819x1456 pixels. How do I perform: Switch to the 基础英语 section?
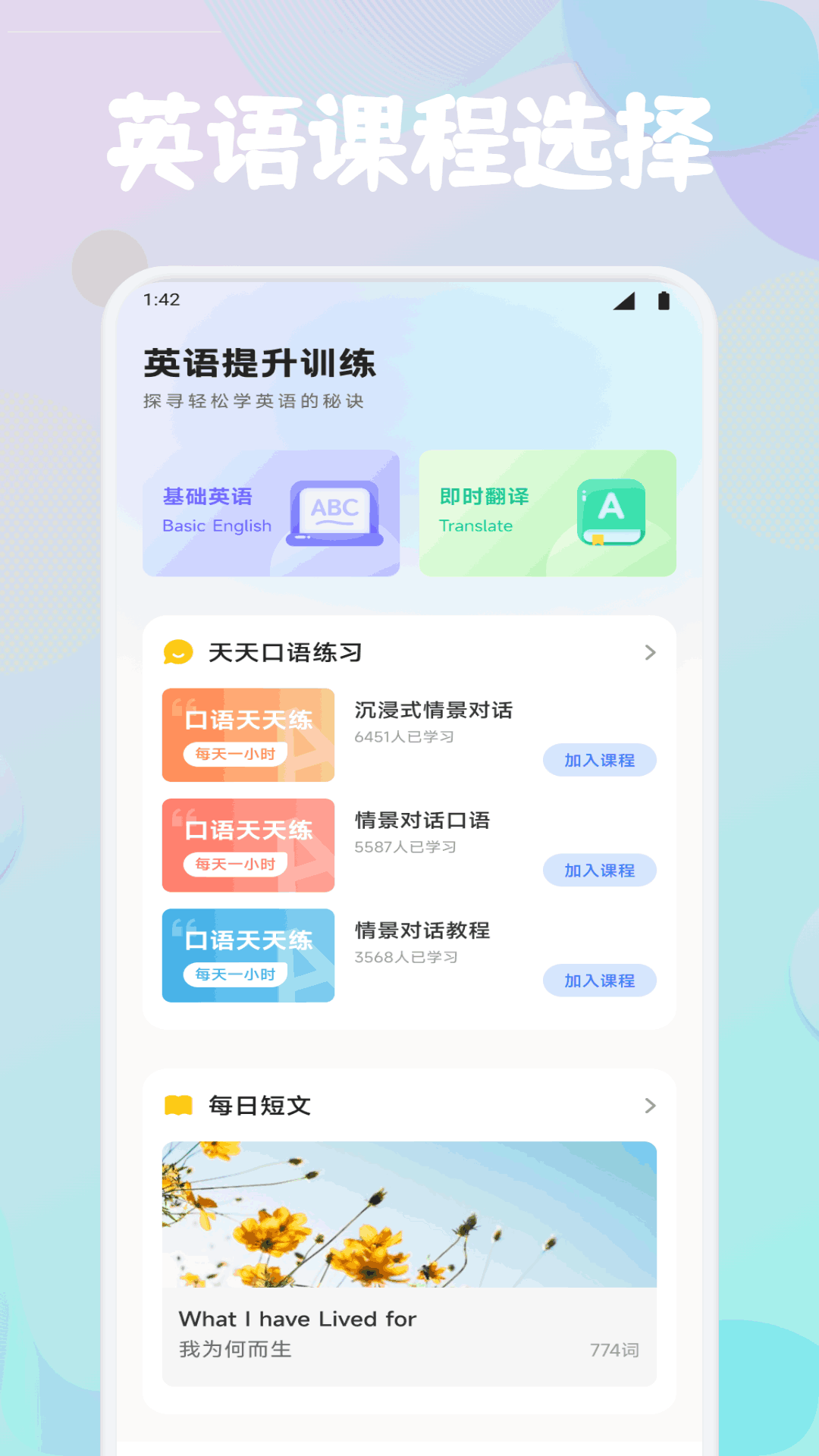click(x=271, y=513)
